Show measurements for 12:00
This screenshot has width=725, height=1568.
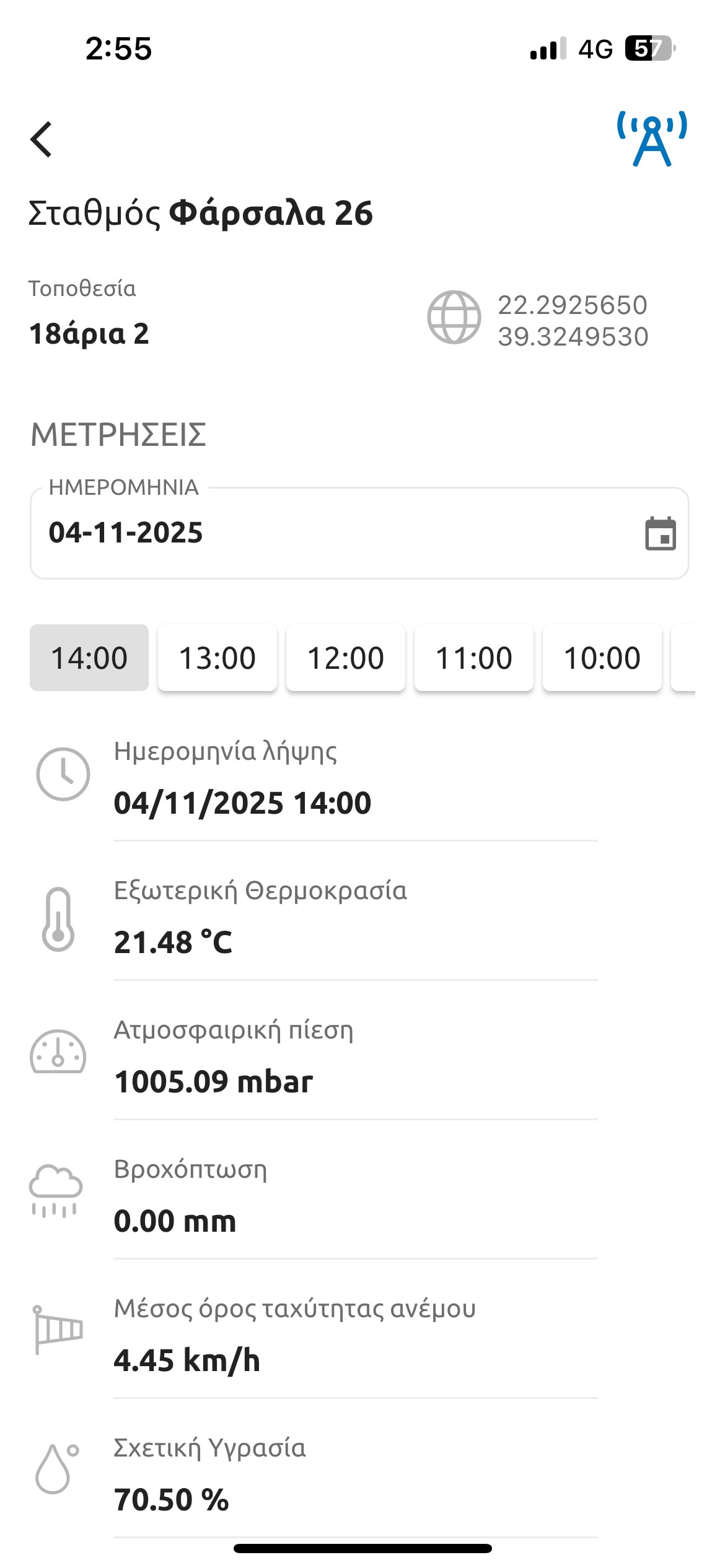(346, 658)
